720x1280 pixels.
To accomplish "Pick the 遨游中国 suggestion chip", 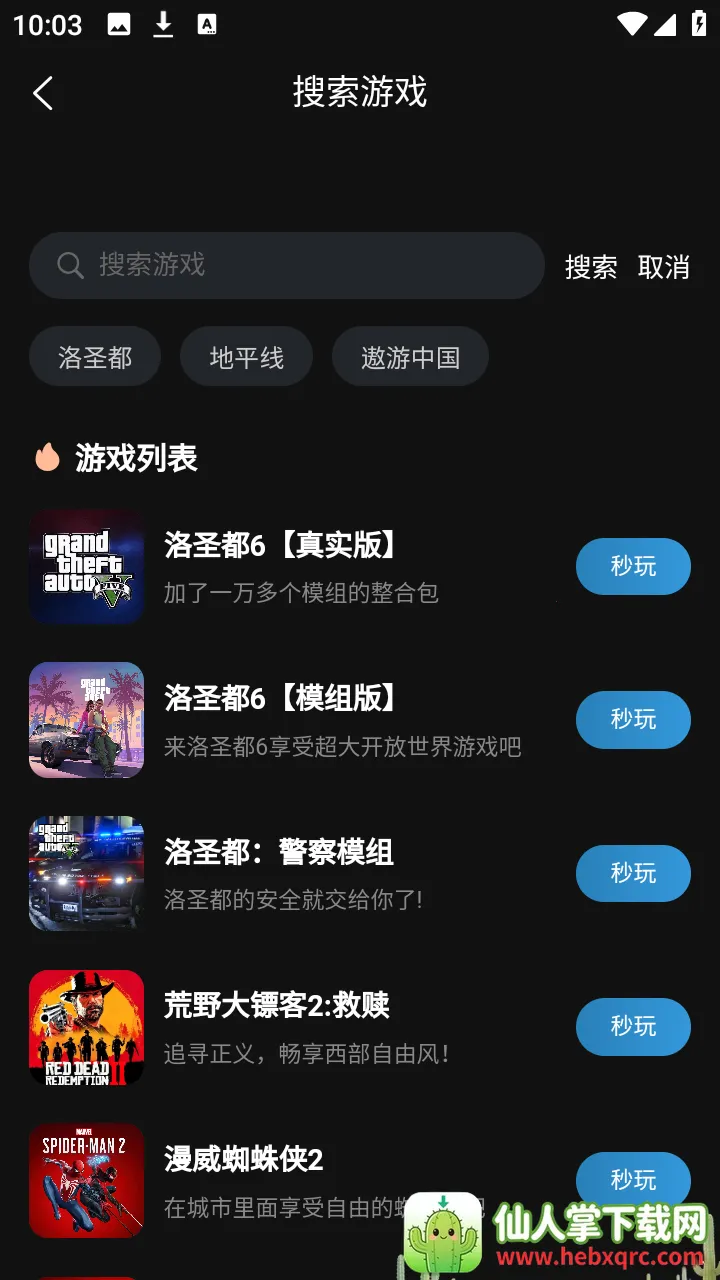I will 410,357.
